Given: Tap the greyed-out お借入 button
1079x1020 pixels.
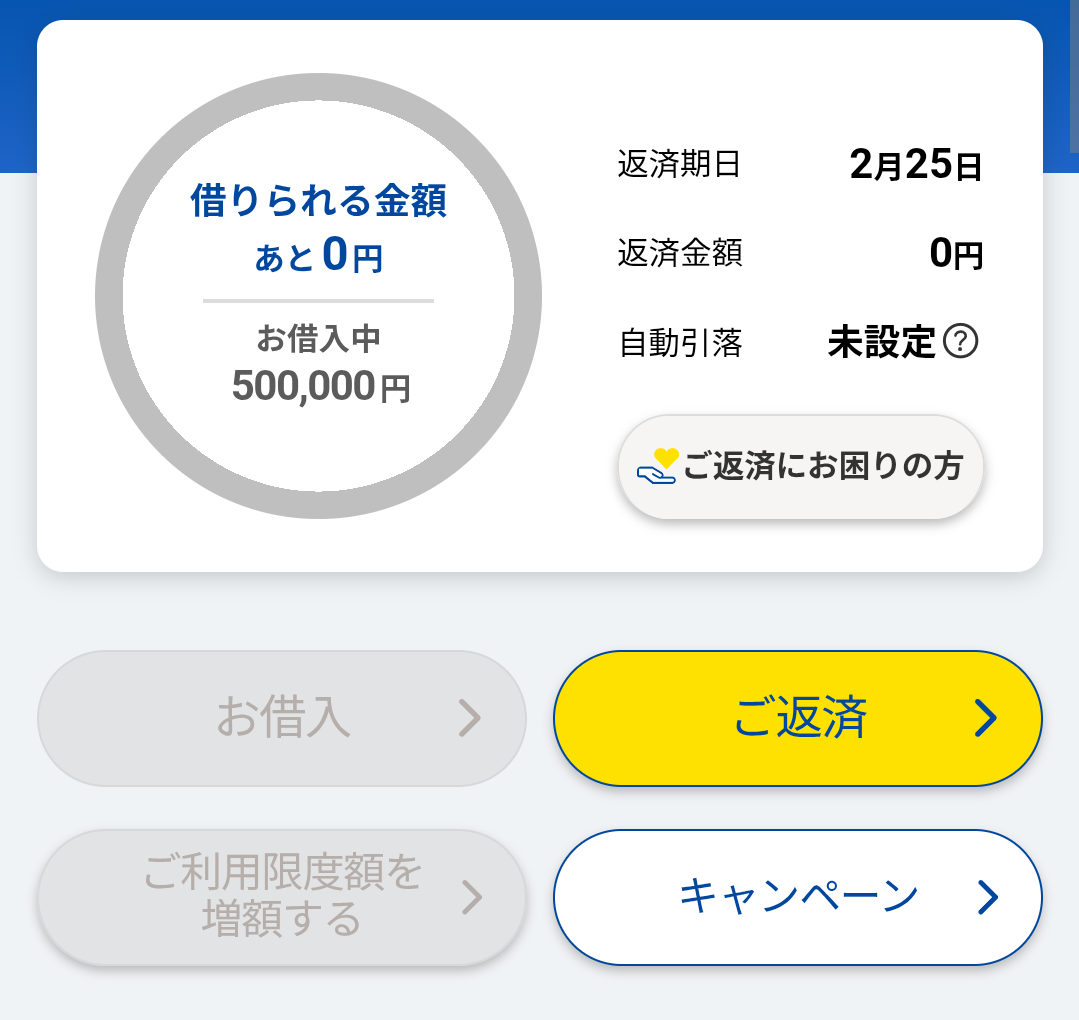Looking at the screenshot, I should click(282, 718).
